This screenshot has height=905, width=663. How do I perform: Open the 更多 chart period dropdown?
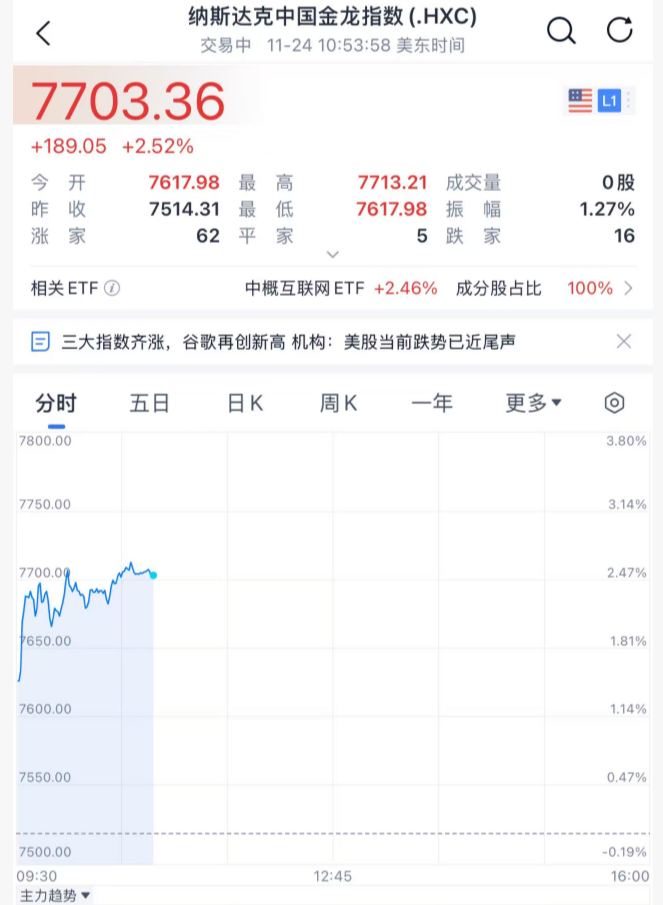[x=533, y=403]
